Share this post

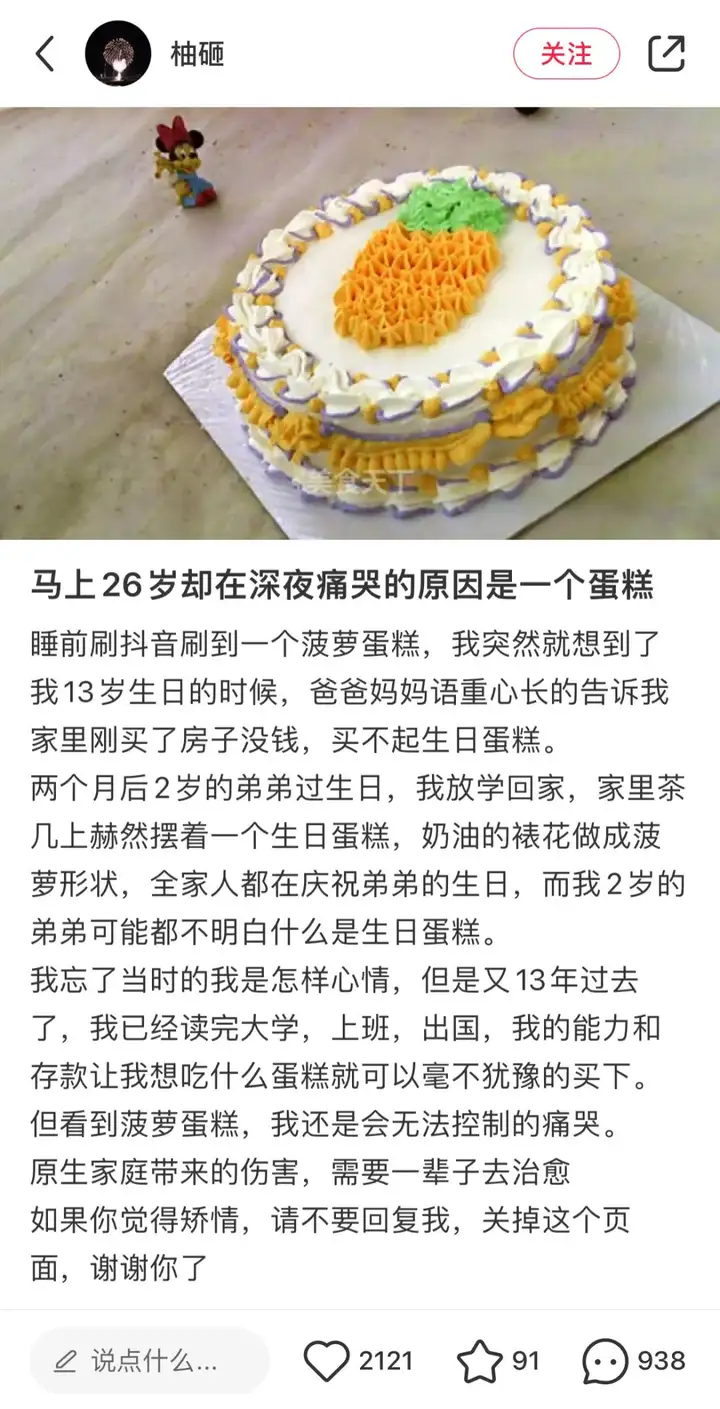coord(666,53)
